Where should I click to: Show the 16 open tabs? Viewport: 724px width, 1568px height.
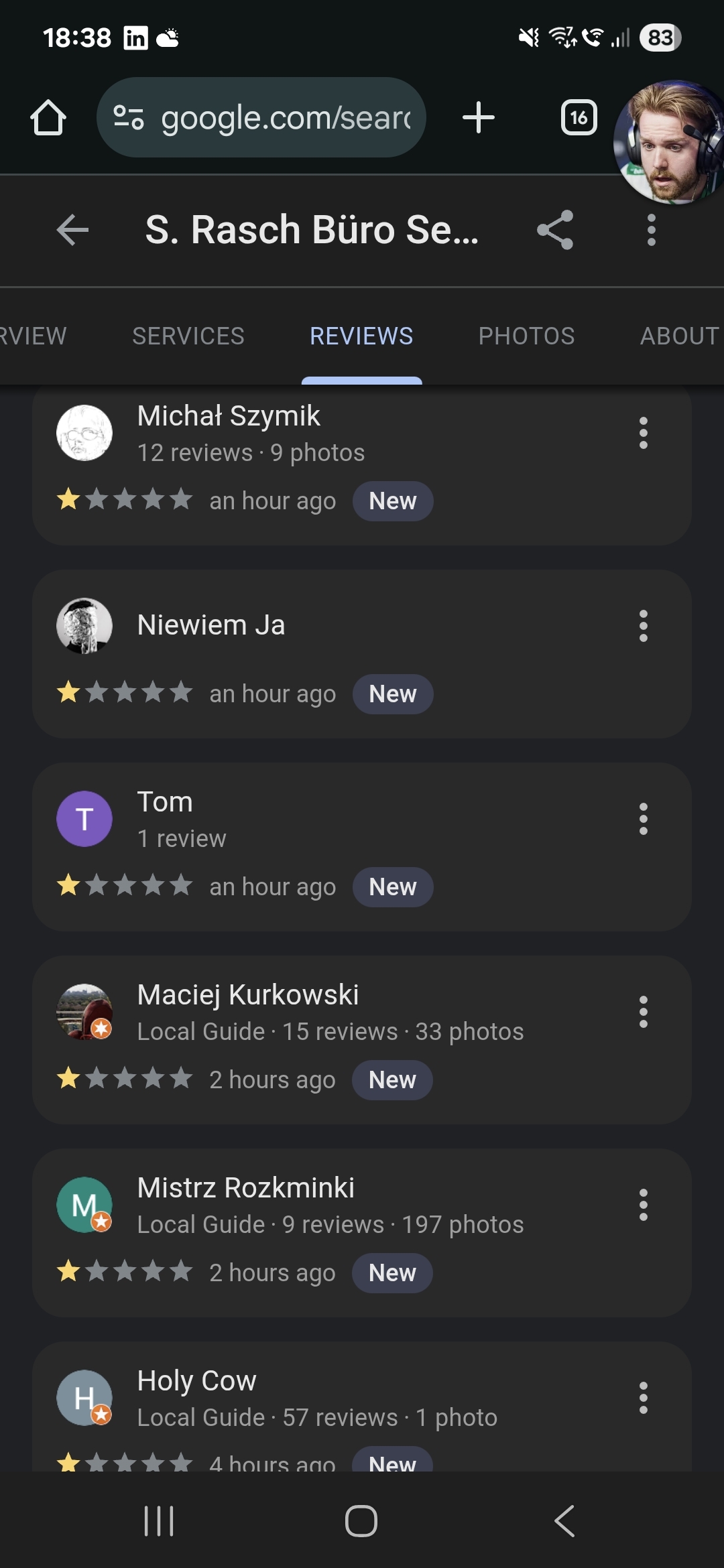pyautogui.click(x=579, y=118)
